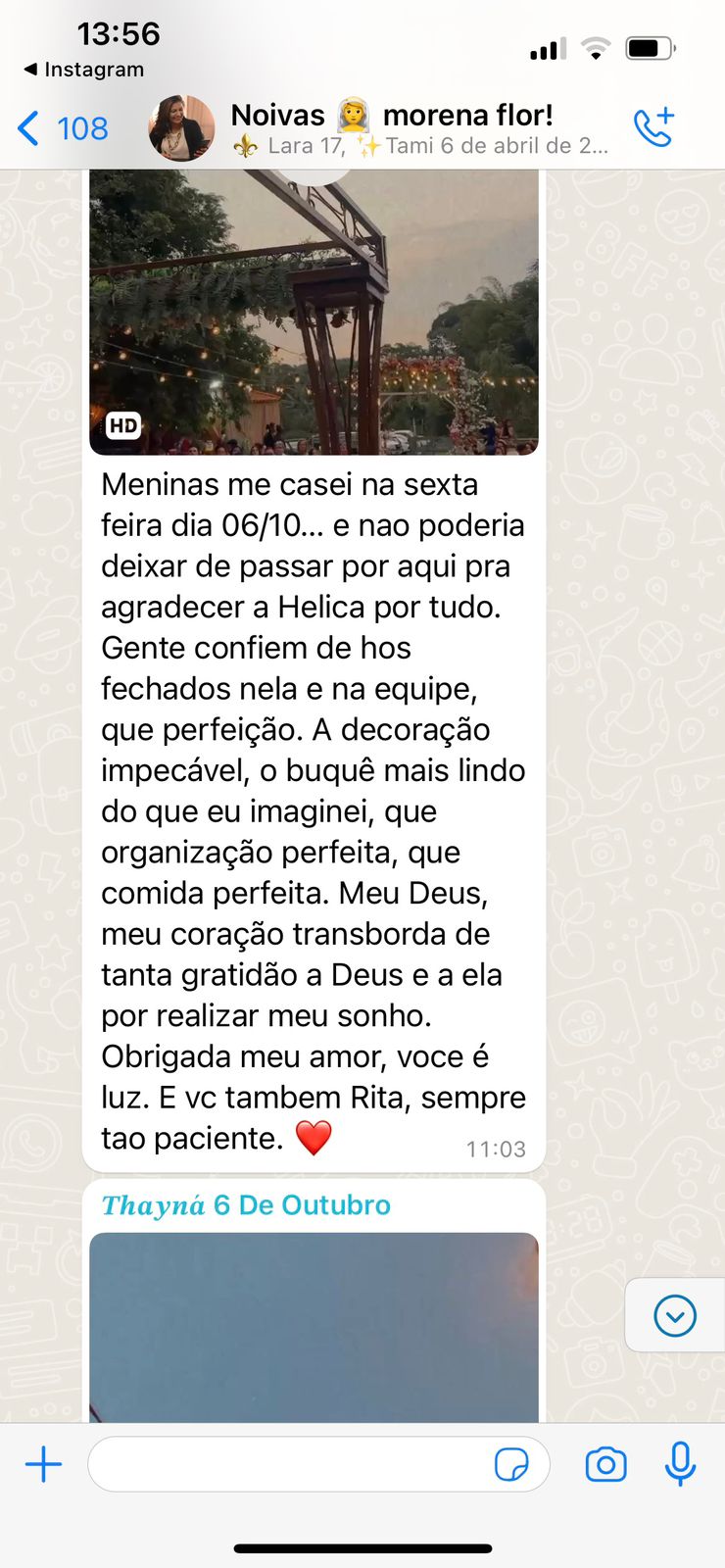Return to Instagram via the breadcrumb
The height and width of the screenshot is (1568, 725).
coord(83,70)
